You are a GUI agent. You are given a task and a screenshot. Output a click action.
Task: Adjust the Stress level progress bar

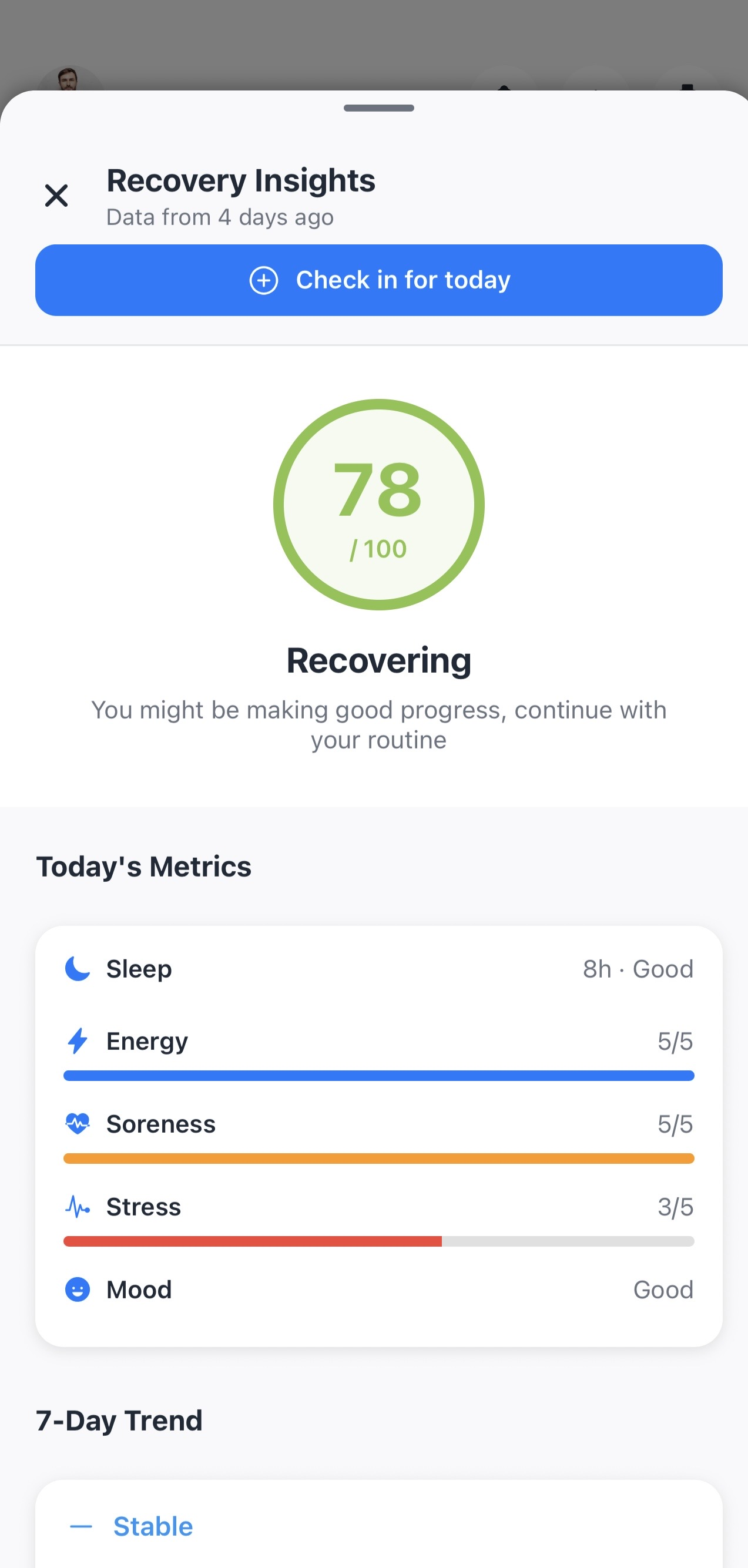click(x=378, y=1241)
